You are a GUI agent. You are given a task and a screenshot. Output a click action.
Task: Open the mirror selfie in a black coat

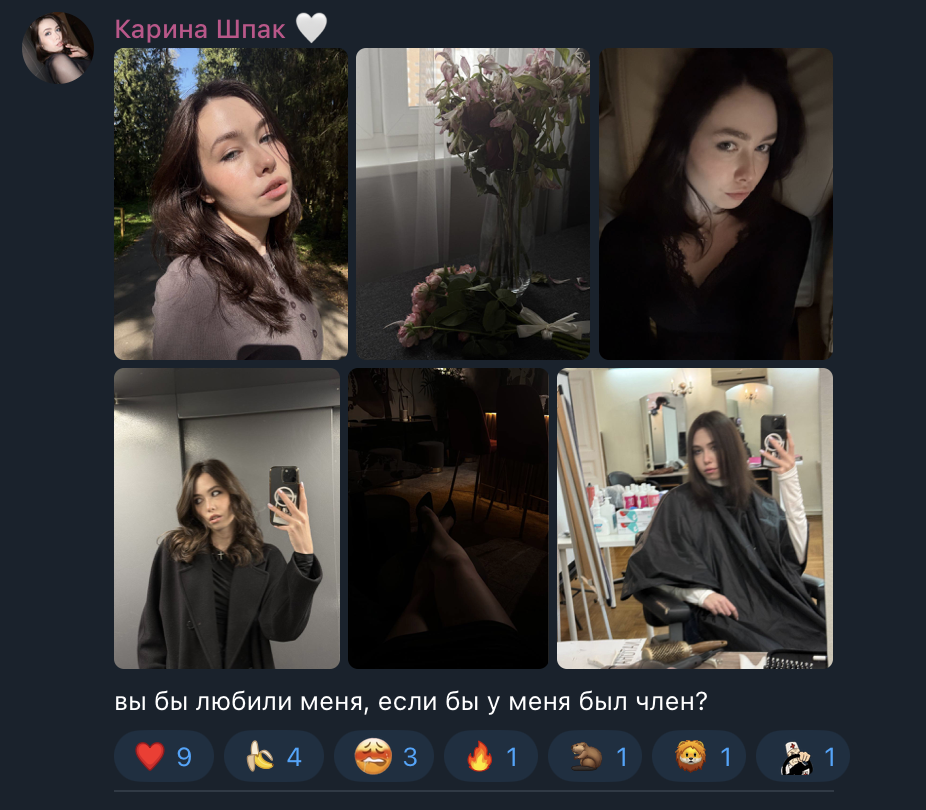[x=227, y=518]
